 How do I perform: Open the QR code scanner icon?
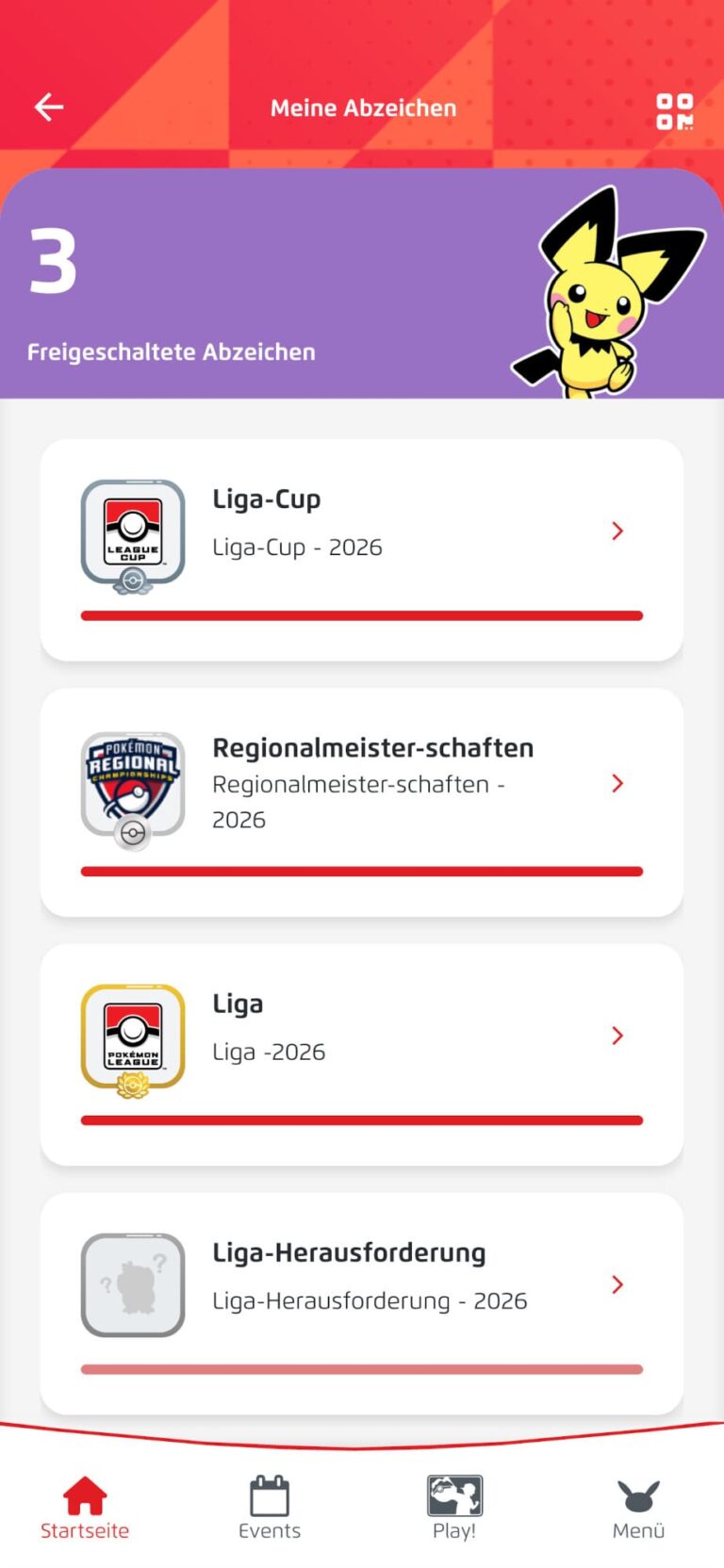[x=674, y=110]
